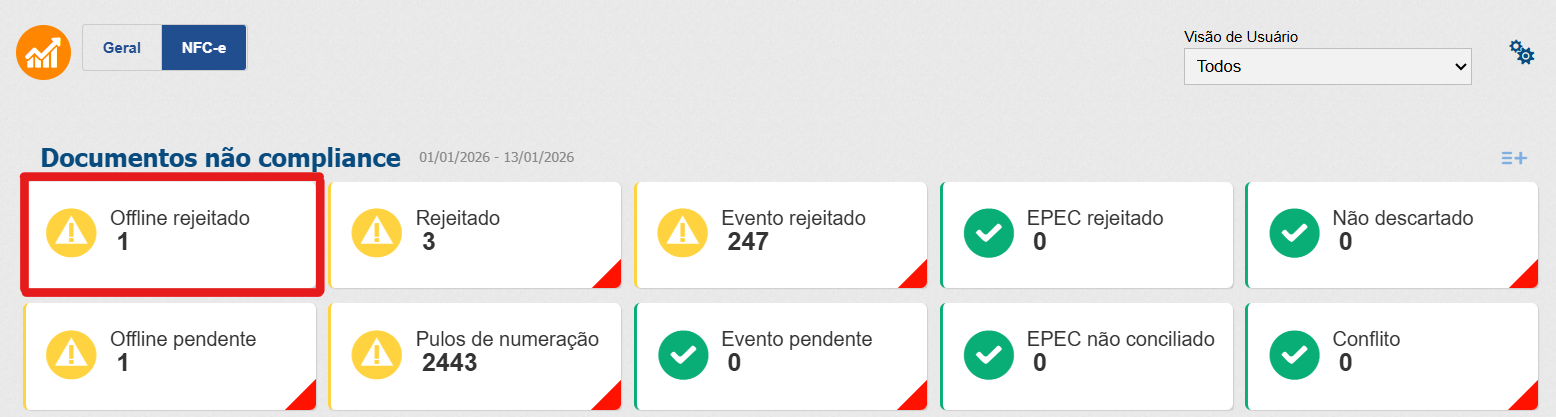View the Evento rejeitado card
Screen dimensions: 1556x417
781,234
